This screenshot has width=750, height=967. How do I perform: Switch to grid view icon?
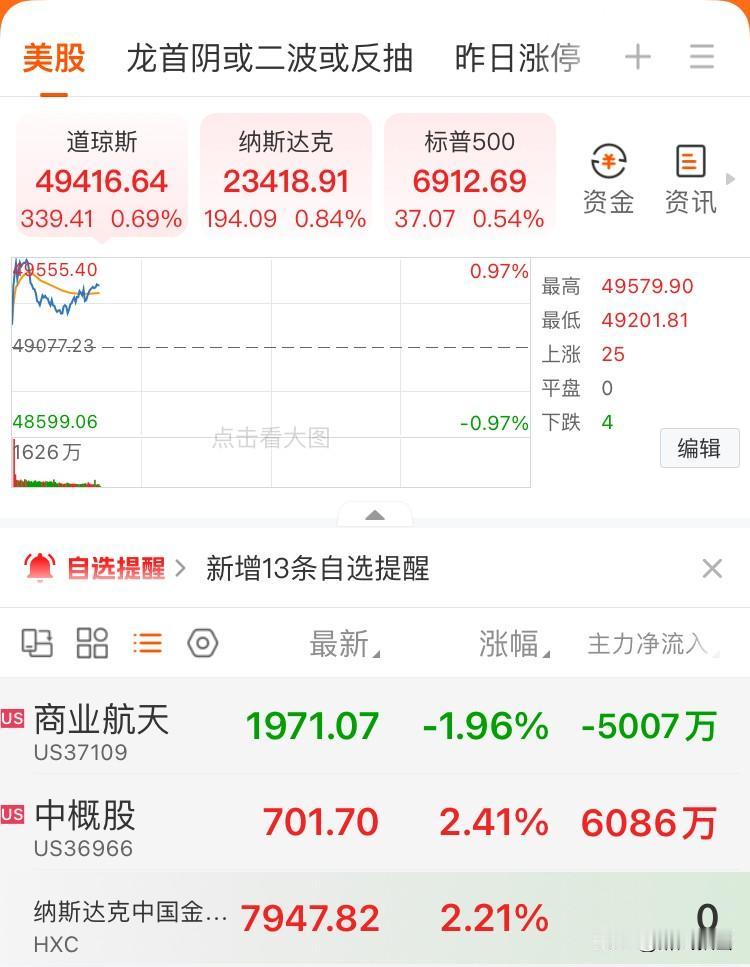(x=93, y=643)
